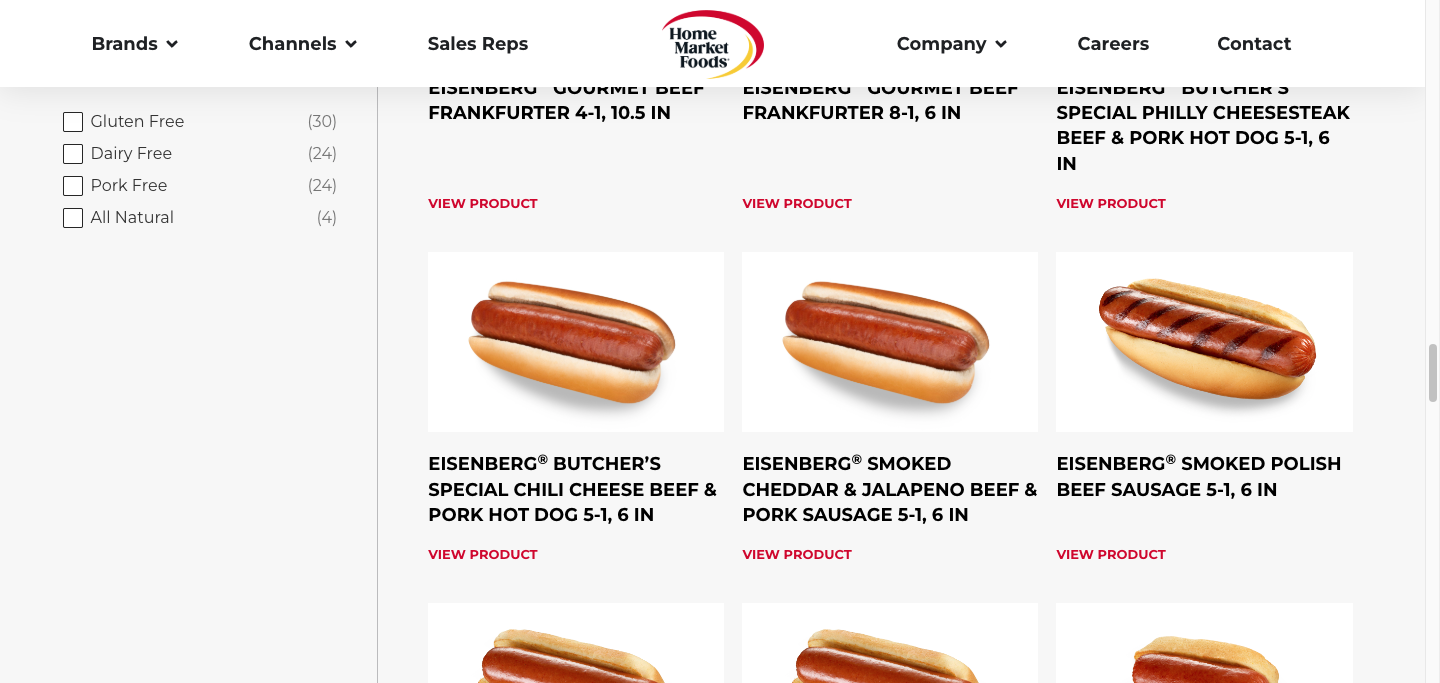View product for Chili Cheese hot dog
Screen dimensions: 1440x683
483,554
